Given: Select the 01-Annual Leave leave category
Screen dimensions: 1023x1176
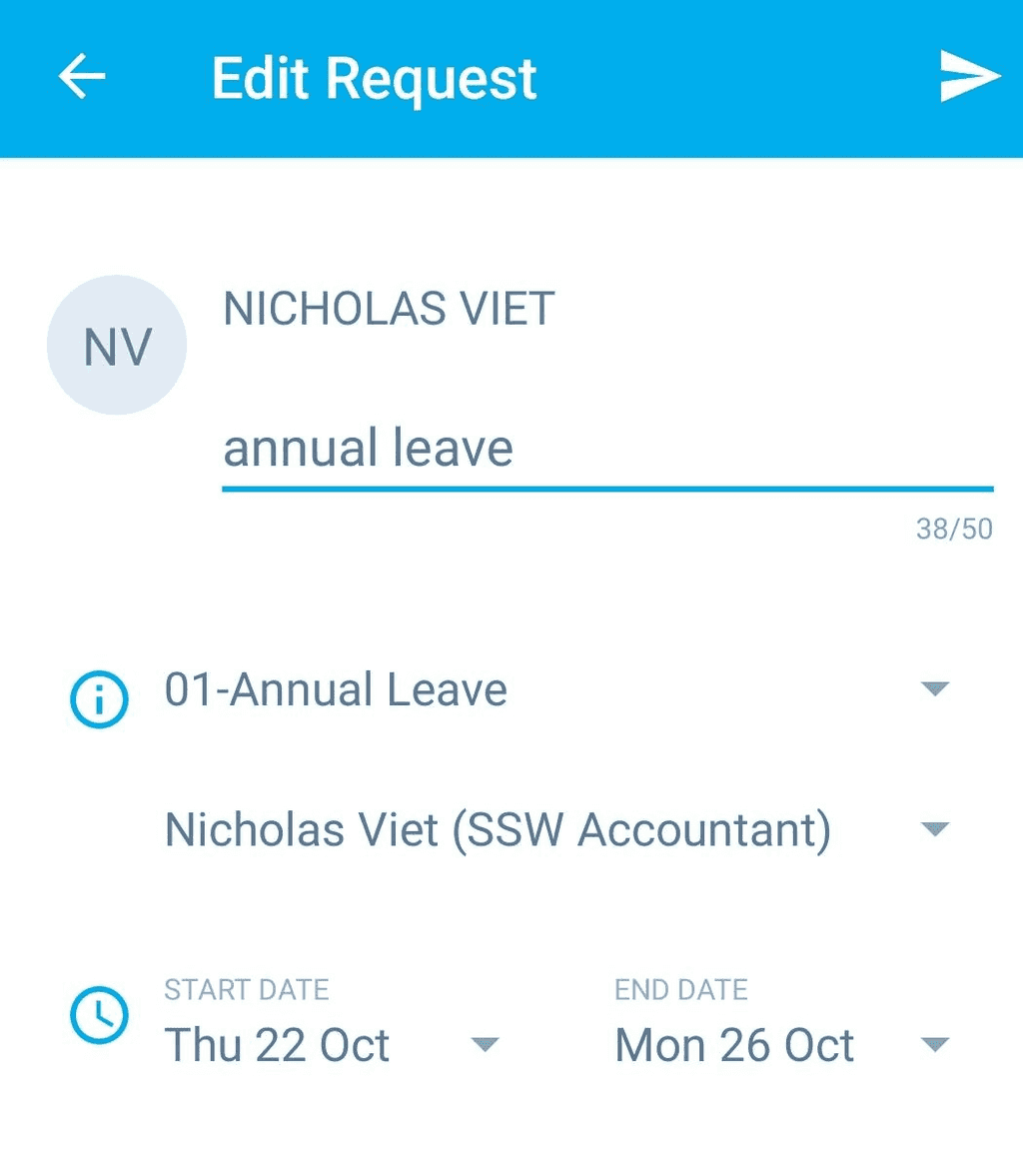Looking at the screenshot, I should pyautogui.click(x=336, y=689).
